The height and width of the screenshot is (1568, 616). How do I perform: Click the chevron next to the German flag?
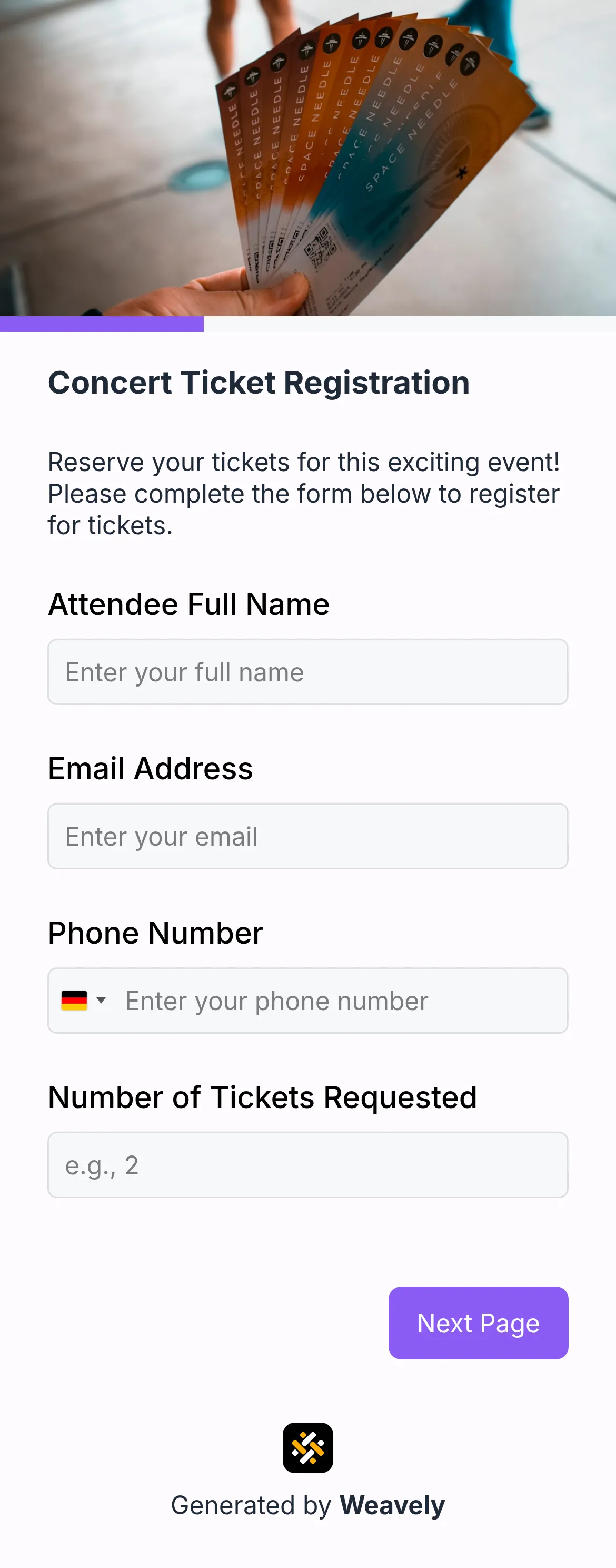[101, 1000]
